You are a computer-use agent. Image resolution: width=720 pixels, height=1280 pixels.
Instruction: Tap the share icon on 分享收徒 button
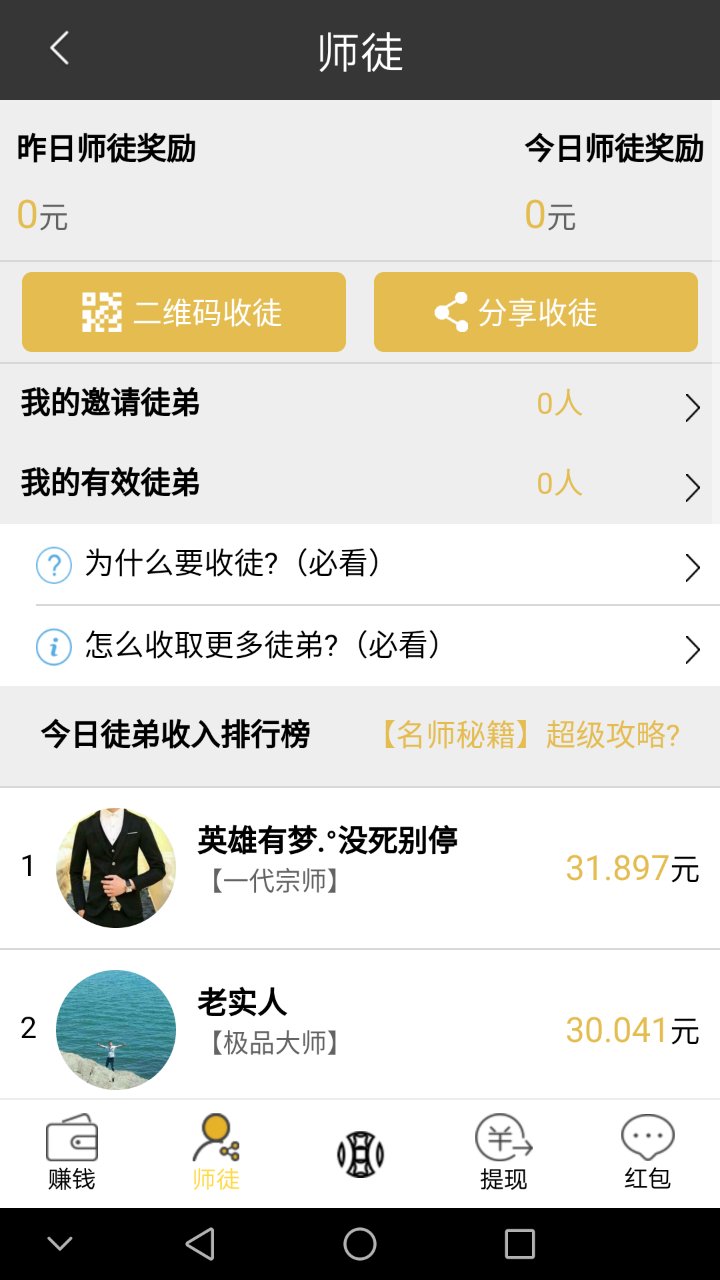coord(452,311)
